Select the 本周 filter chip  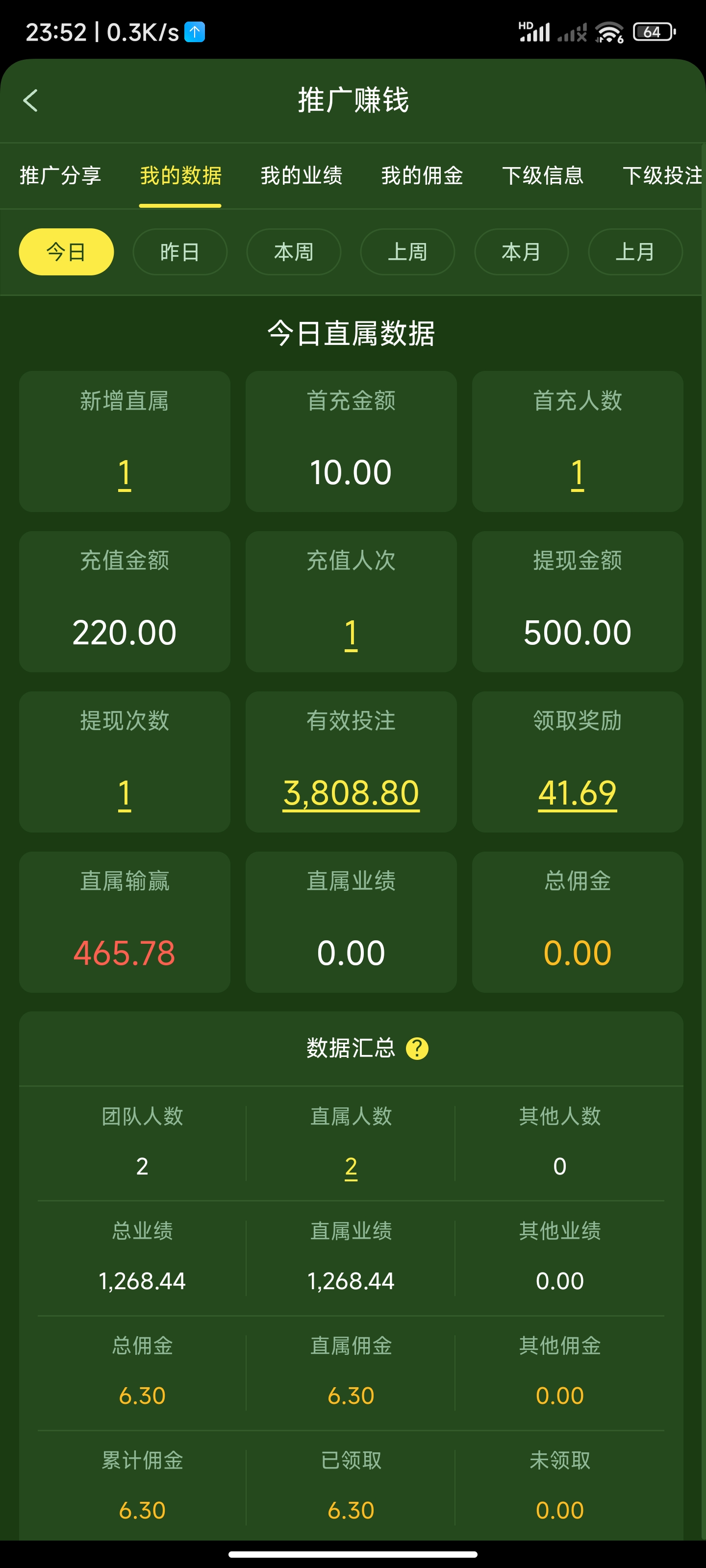coord(294,252)
